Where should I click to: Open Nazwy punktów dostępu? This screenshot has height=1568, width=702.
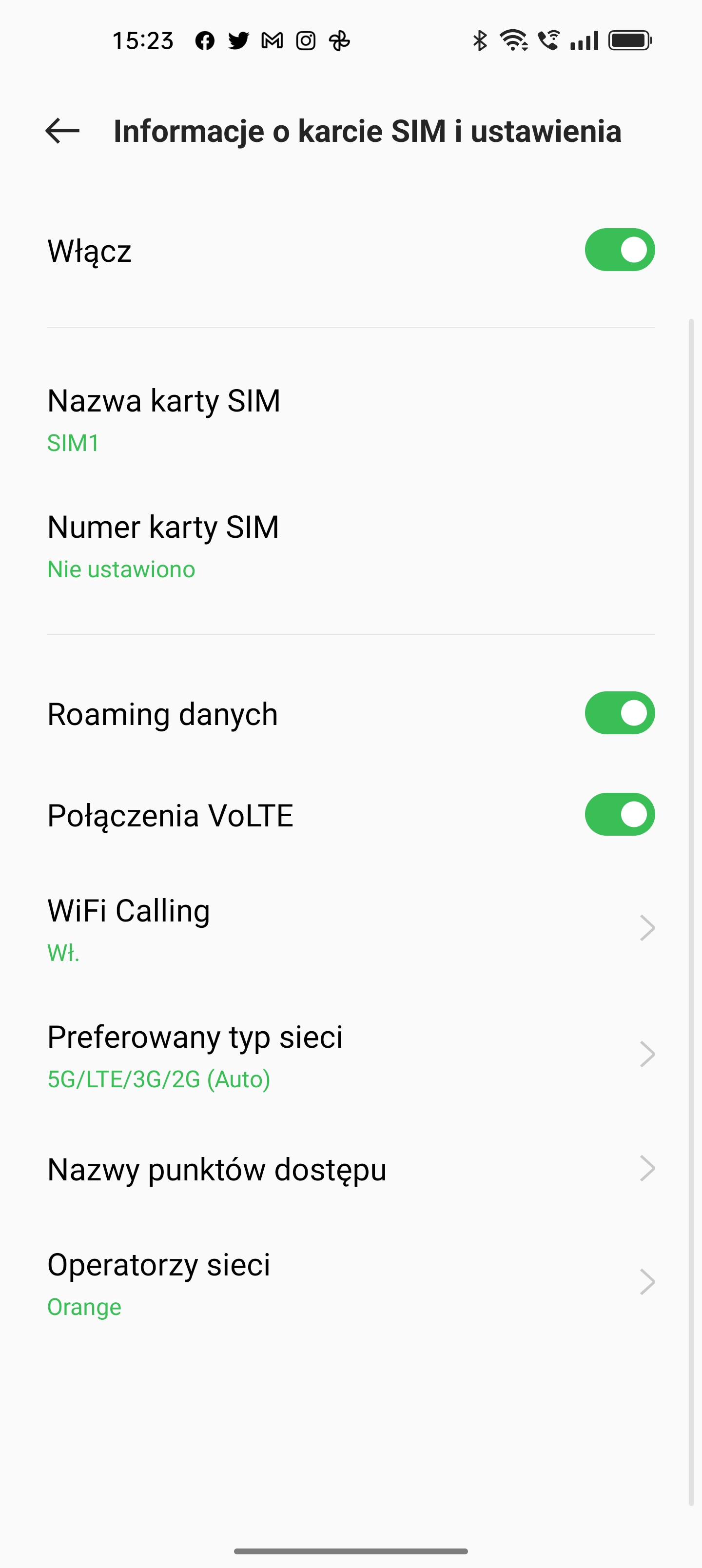click(x=351, y=1169)
